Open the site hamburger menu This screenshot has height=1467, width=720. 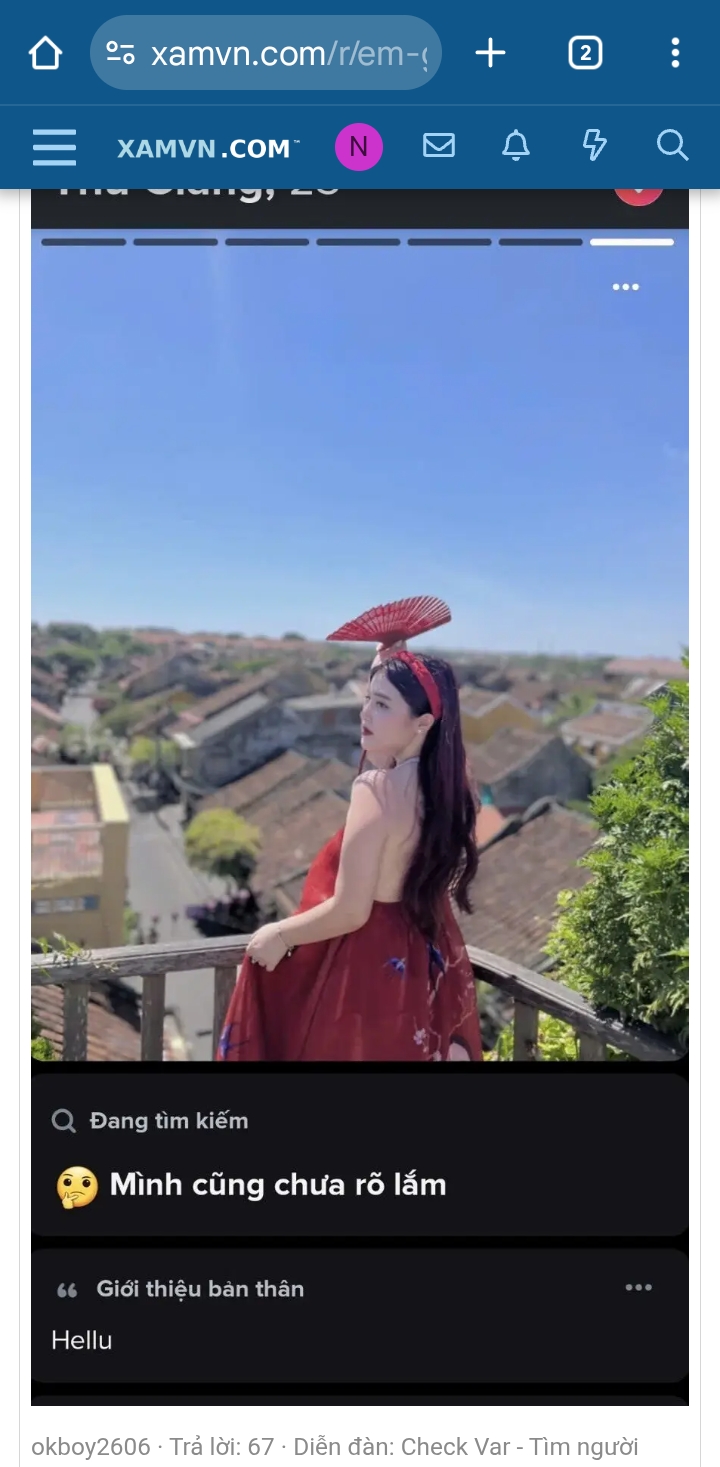pyautogui.click(x=54, y=147)
